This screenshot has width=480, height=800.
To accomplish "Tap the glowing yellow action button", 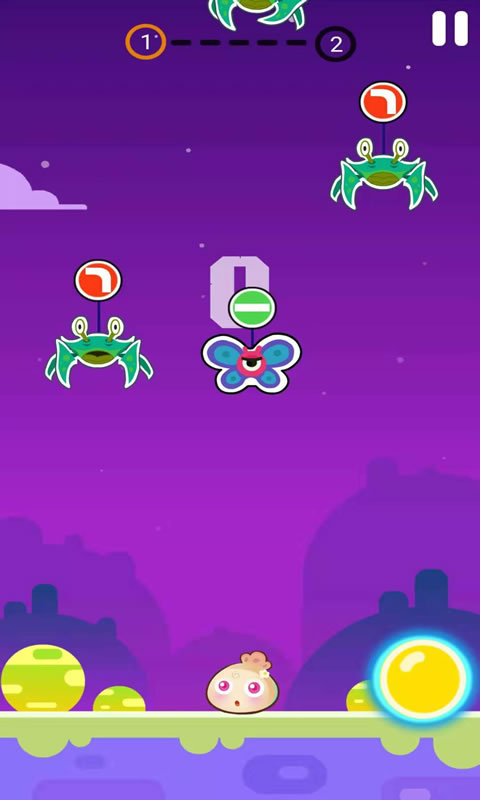I will (x=422, y=679).
